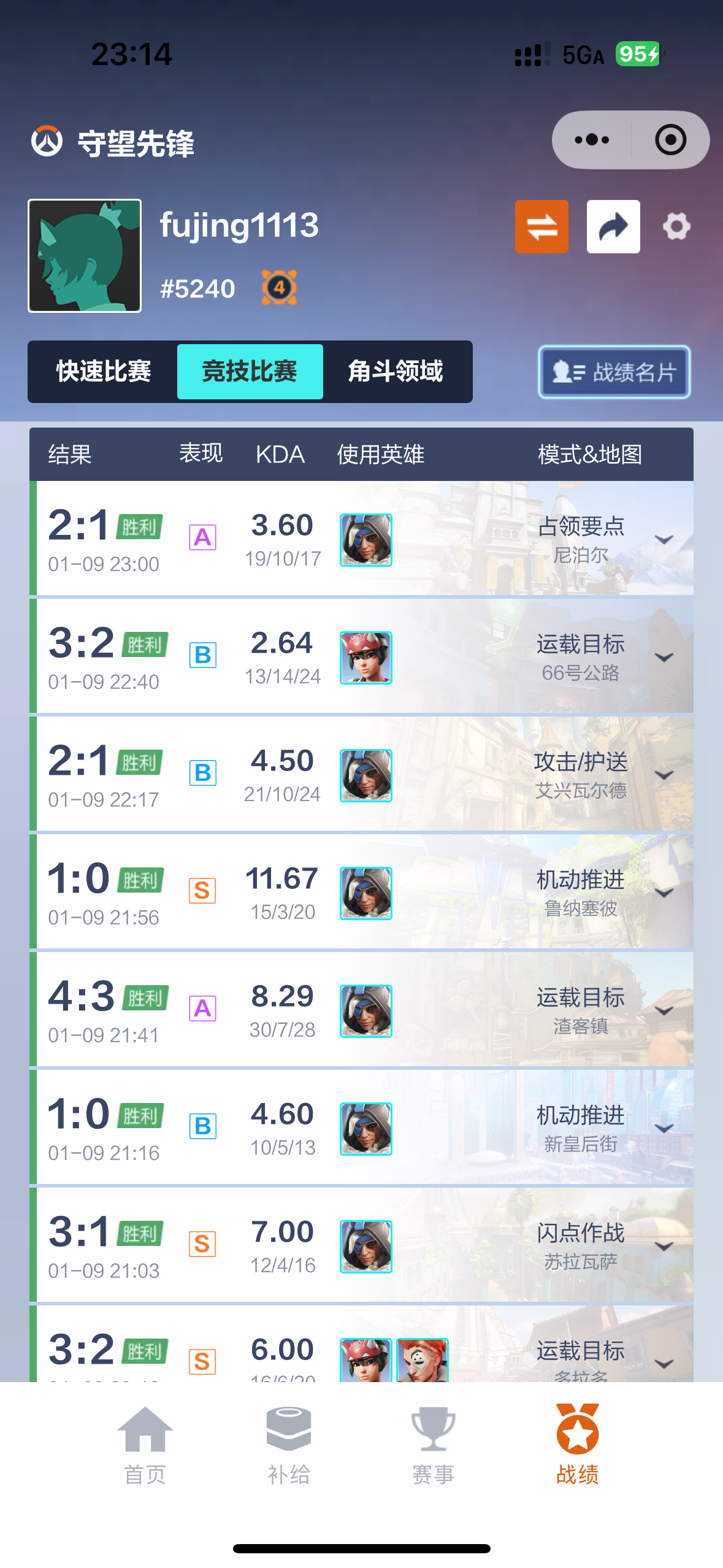Switch to 角斗领域 tab
Image resolution: width=723 pixels, height=1568 pixels.
396,372
